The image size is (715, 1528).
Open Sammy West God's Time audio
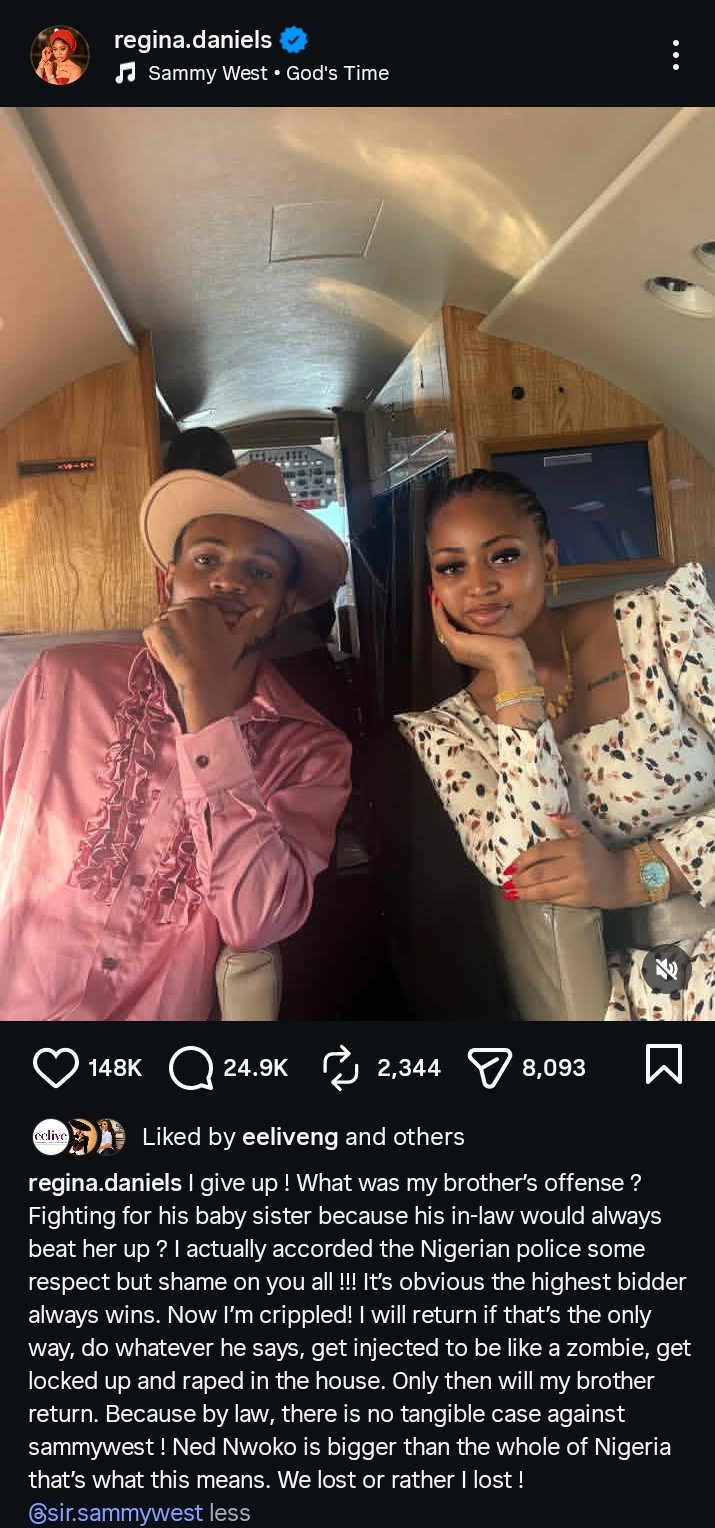pyautogui.click(x=267, y=73)
